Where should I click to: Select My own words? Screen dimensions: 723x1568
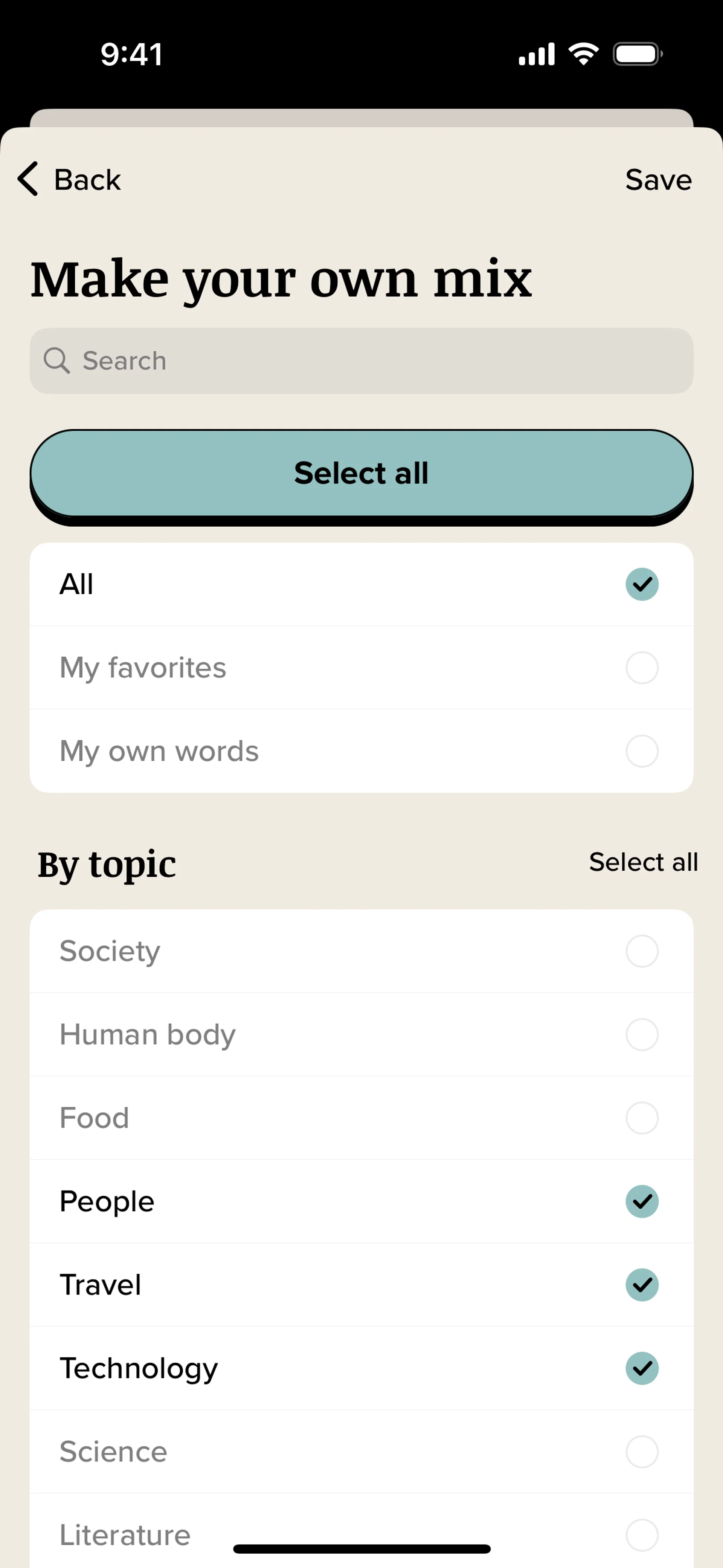[x=641, y=751]
